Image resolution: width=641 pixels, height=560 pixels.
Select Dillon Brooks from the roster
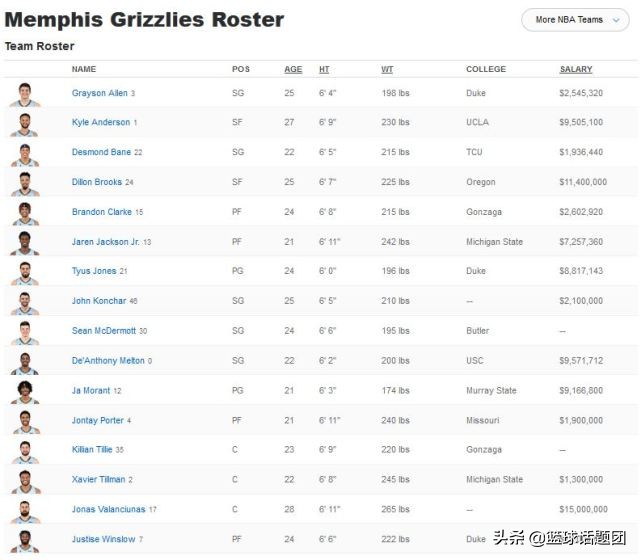click(96, 183)
